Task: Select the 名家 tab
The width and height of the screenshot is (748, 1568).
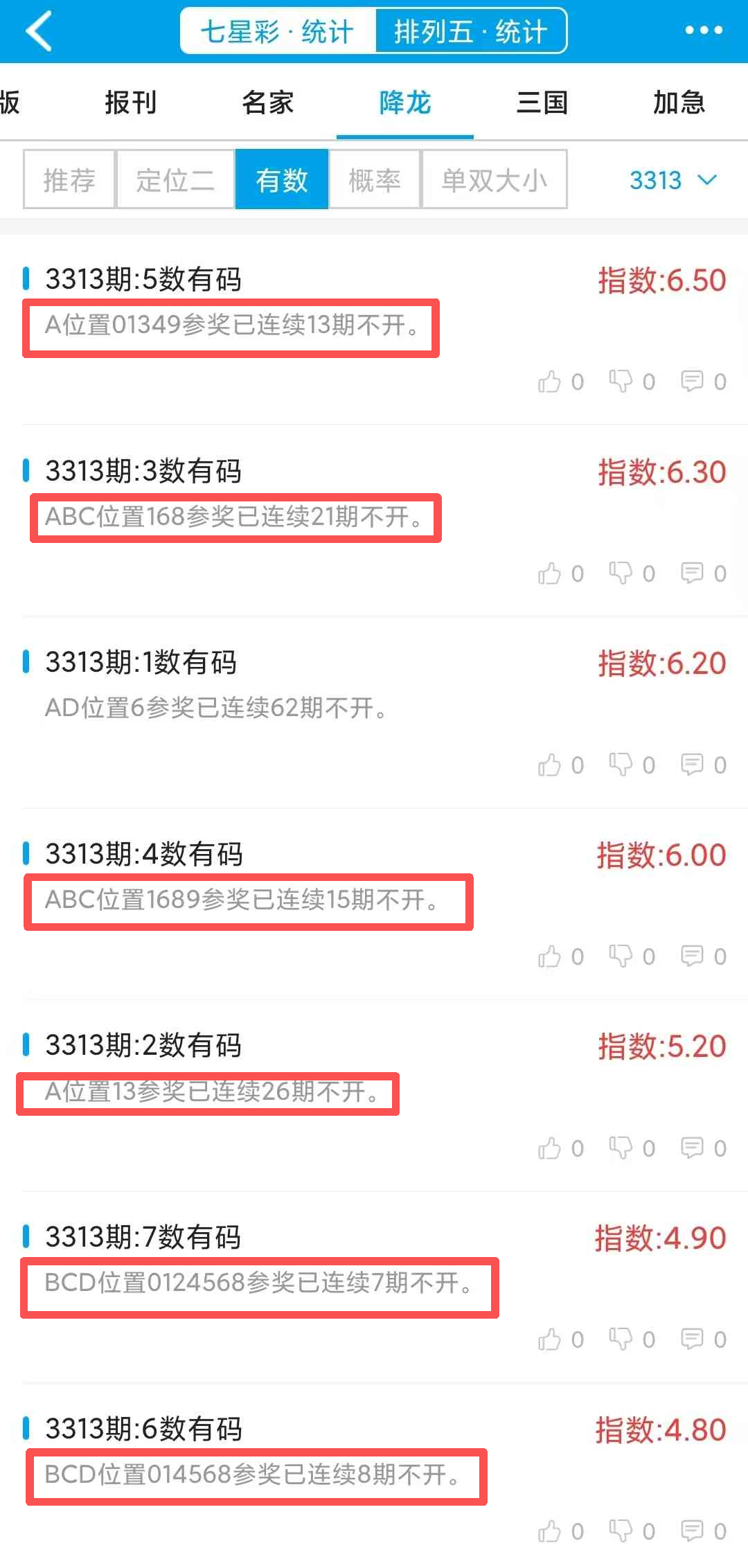Action: tap(267, 102)
